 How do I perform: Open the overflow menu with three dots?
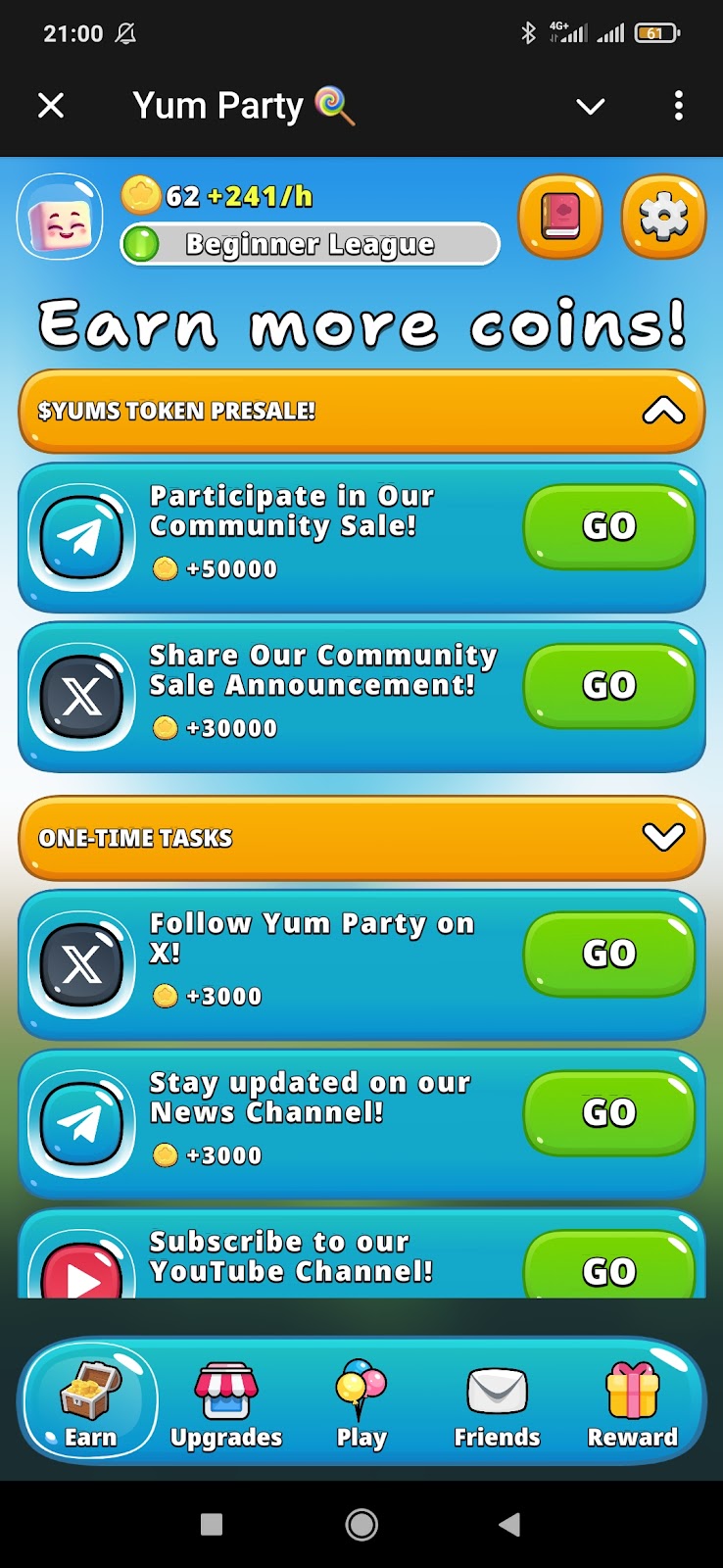click(x=678, y=106)
